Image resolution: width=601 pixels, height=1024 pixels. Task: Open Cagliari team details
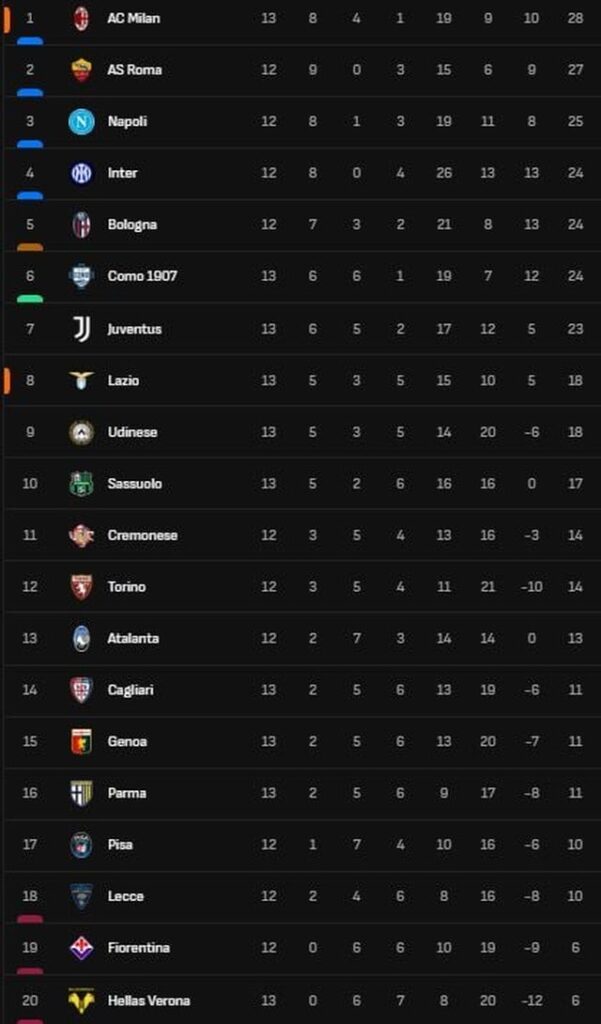tap(130, 690)
